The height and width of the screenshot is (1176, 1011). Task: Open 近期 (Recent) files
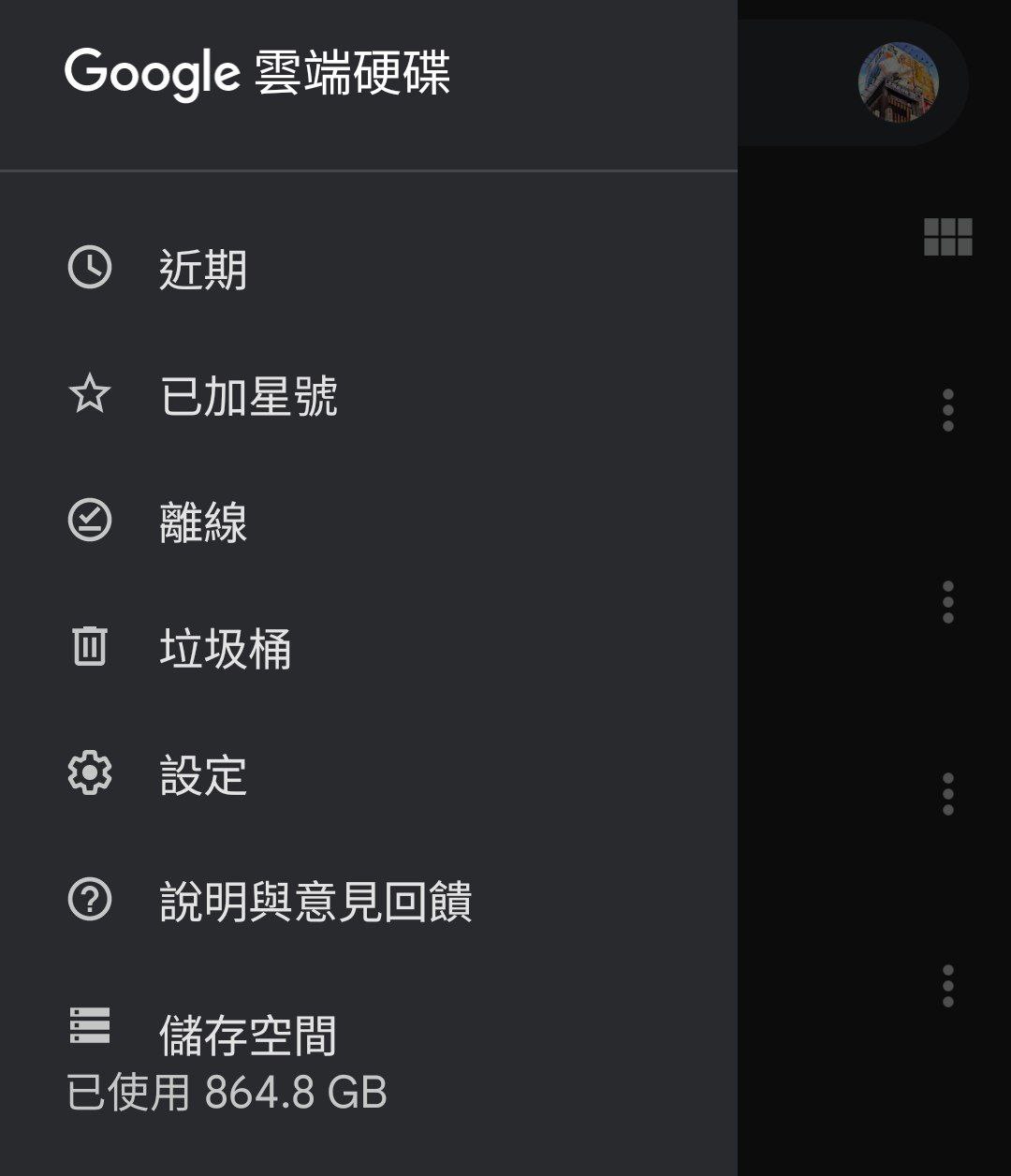tap(202, 270)
